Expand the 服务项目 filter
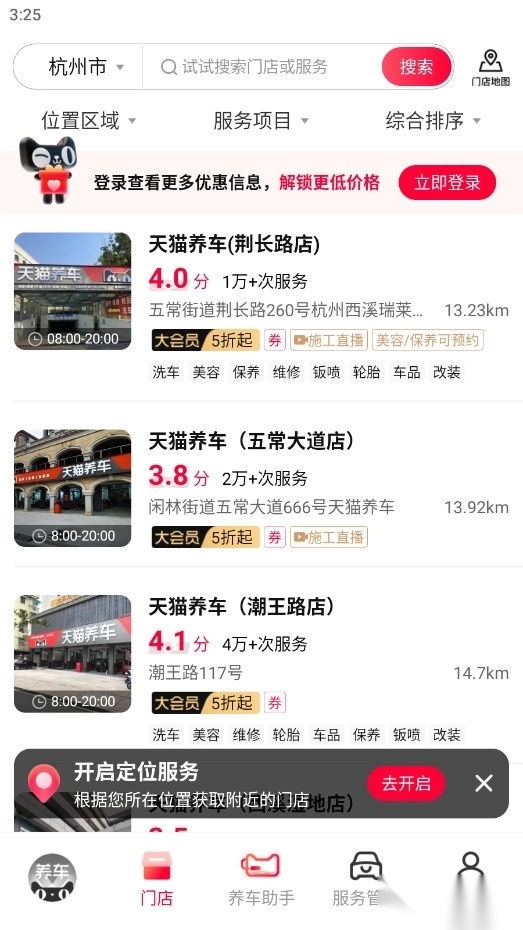The image size is (523, 930). tap(261, 121)
